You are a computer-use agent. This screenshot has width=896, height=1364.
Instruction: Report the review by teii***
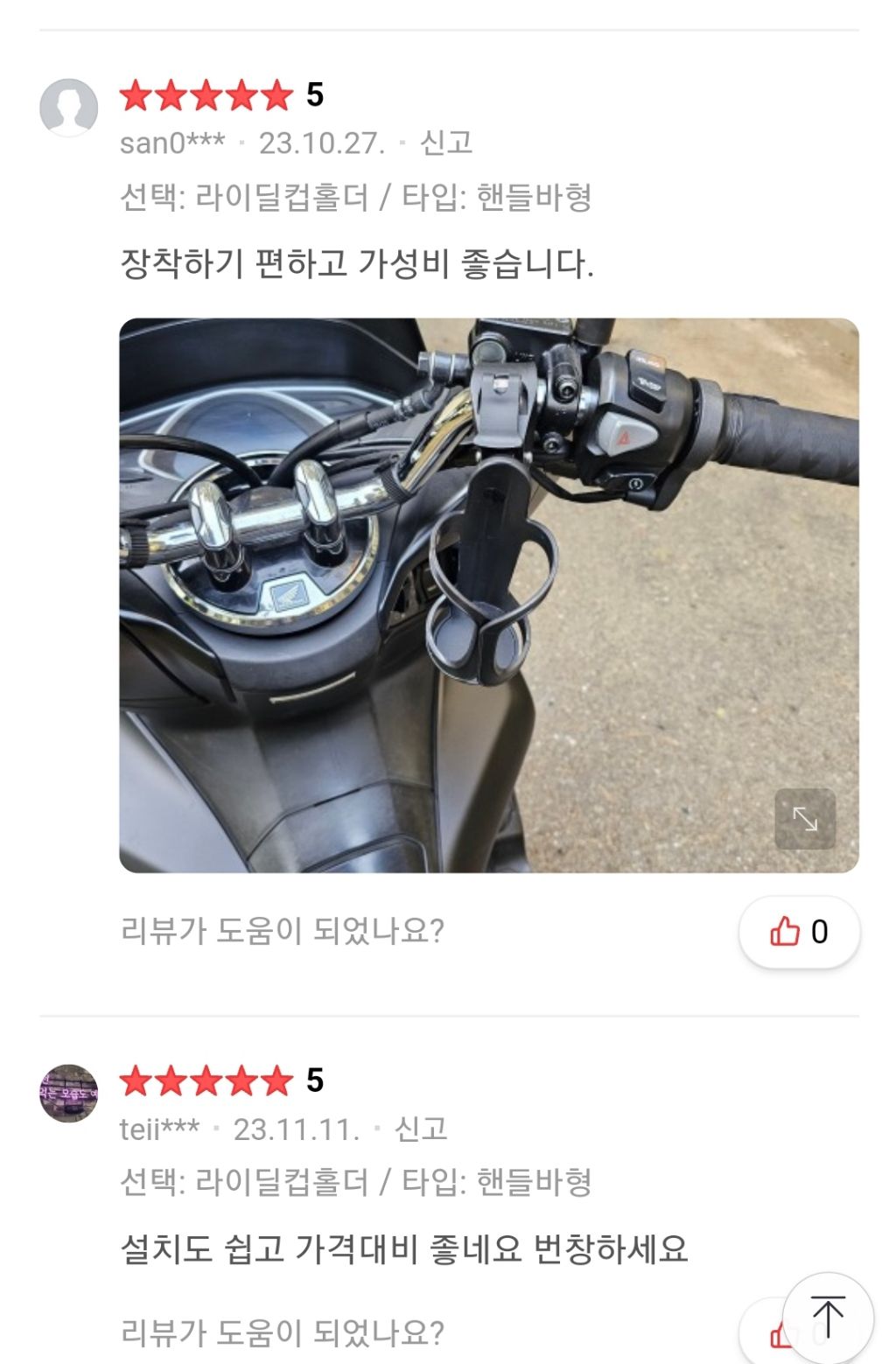pos(421,1129)
